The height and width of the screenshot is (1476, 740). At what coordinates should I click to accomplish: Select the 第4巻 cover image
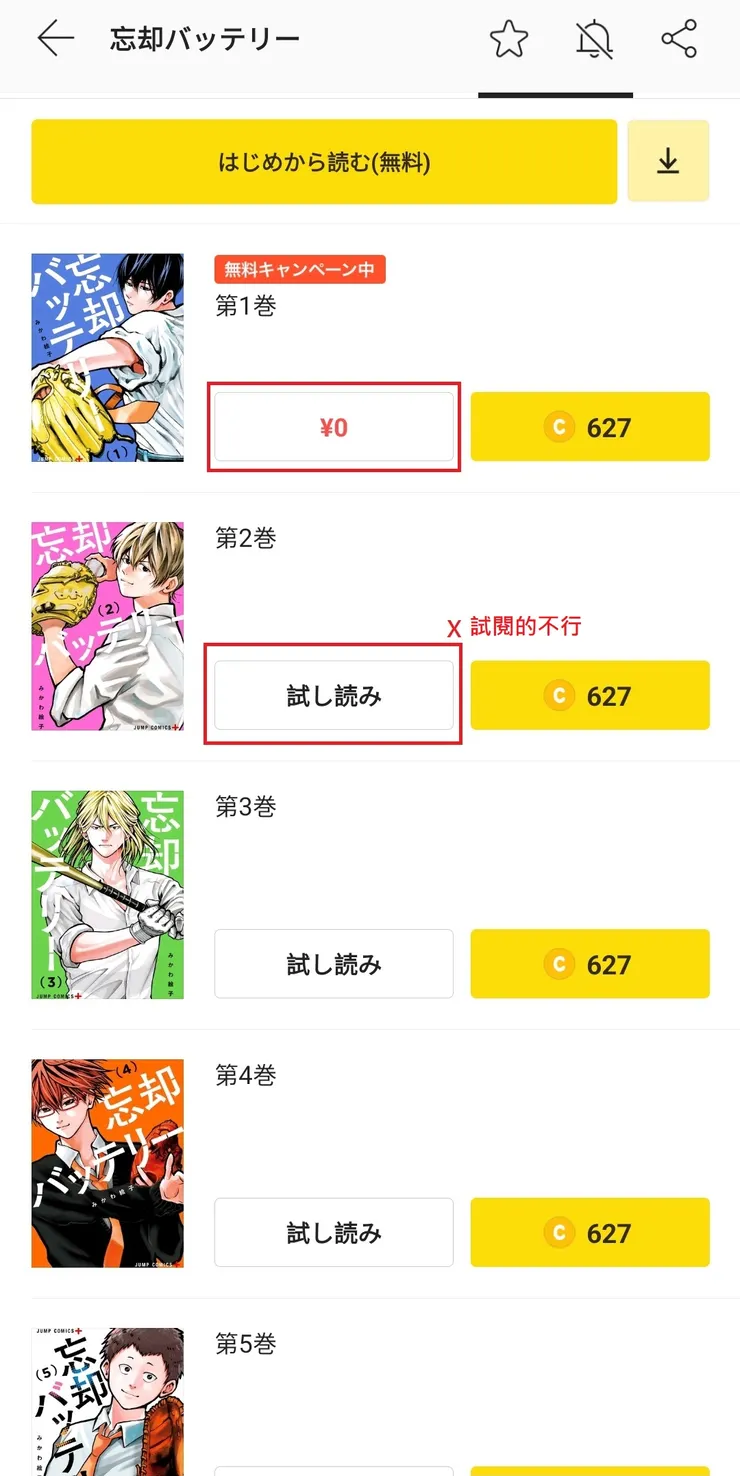pos(108,1163)
